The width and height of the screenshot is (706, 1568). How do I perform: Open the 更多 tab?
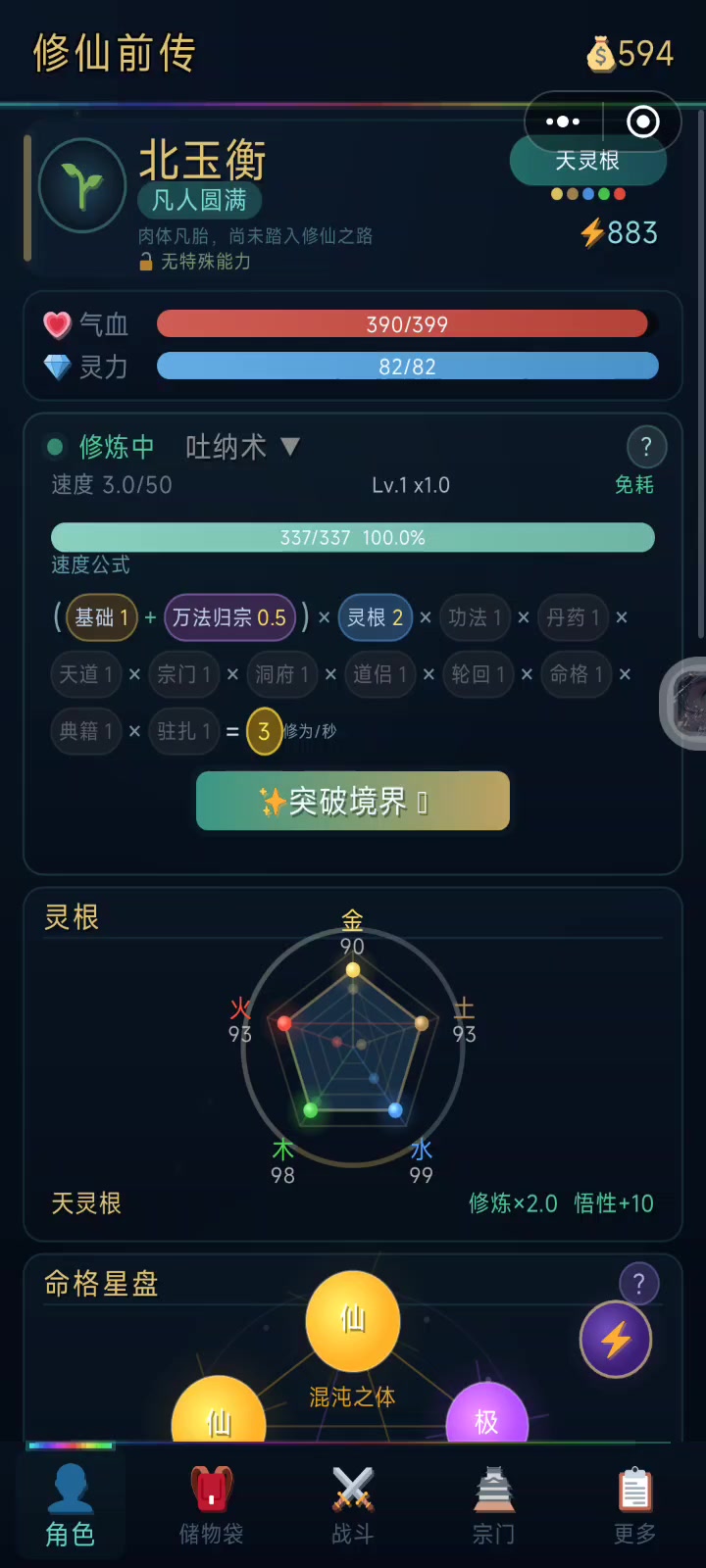pos(634,1504)
